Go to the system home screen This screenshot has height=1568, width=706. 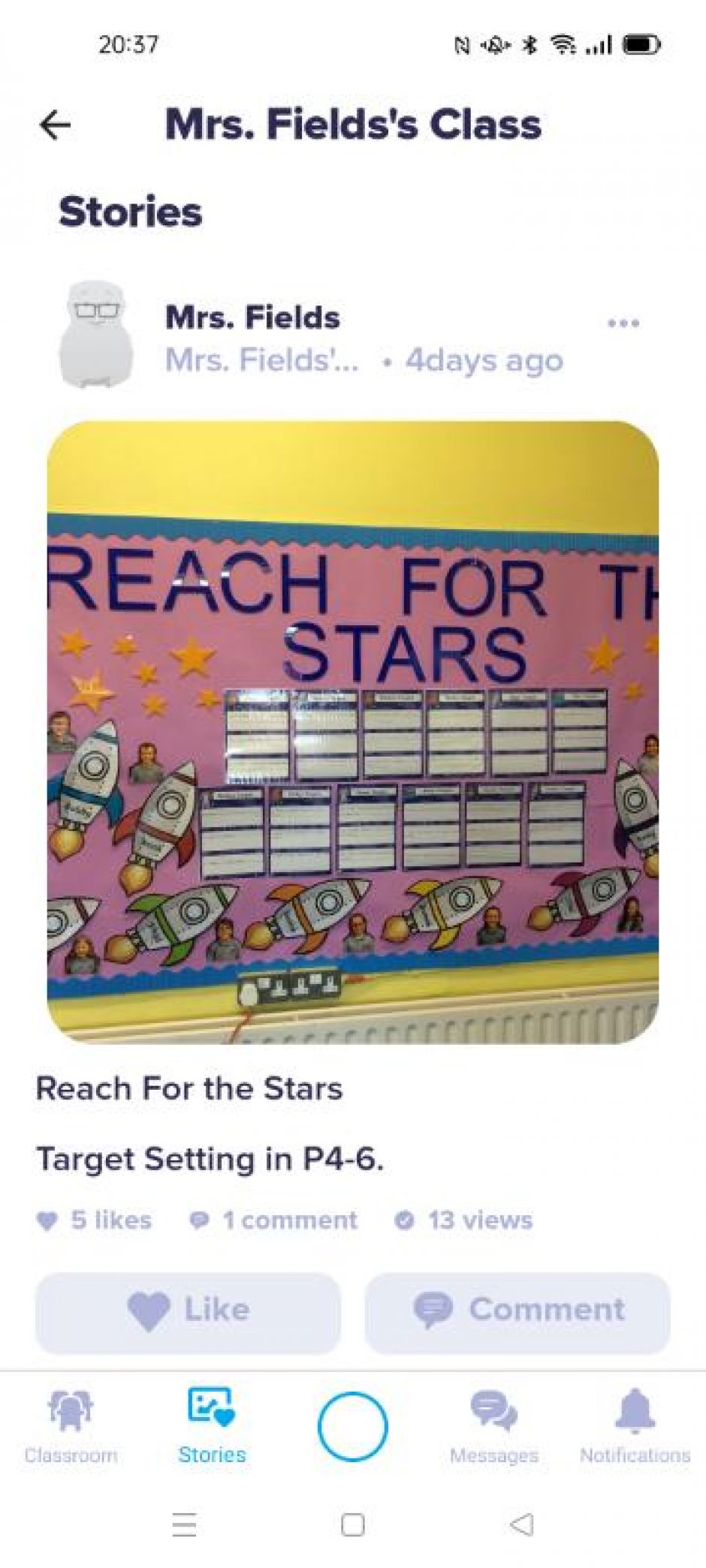(x=353, y=1524)
